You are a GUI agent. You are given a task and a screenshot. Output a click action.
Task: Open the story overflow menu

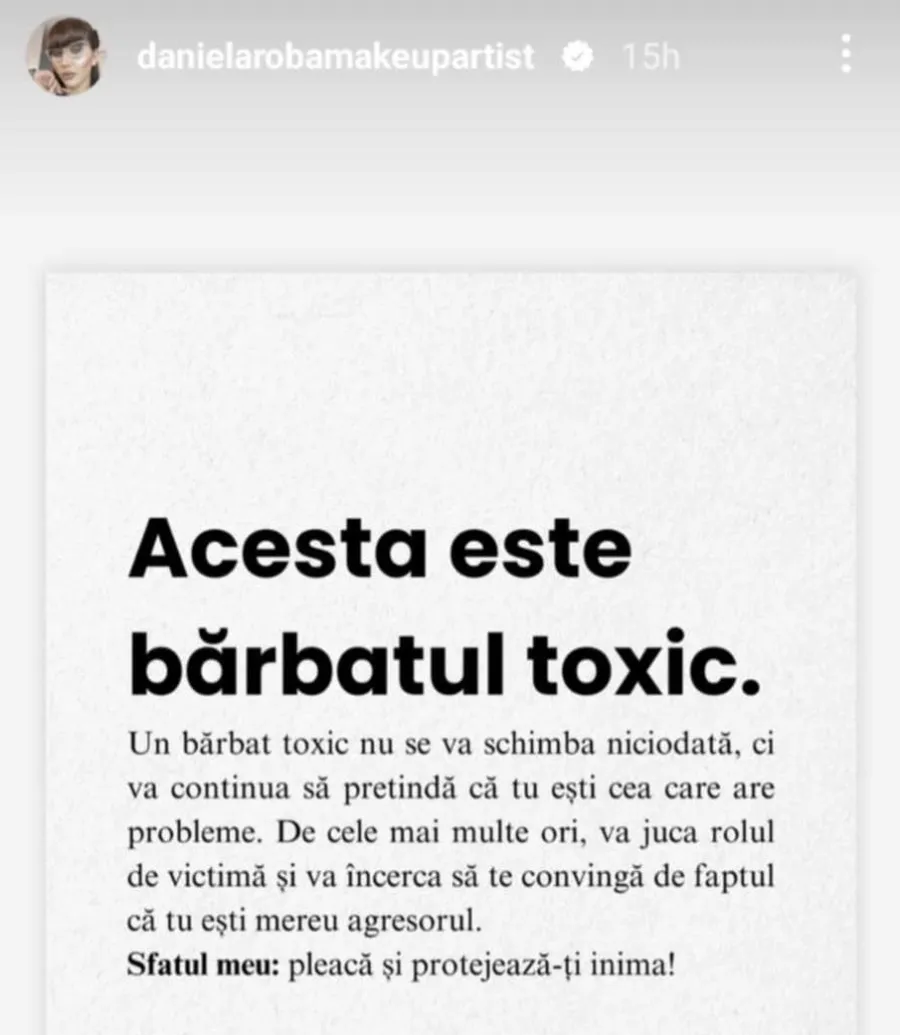click(846, 55)
